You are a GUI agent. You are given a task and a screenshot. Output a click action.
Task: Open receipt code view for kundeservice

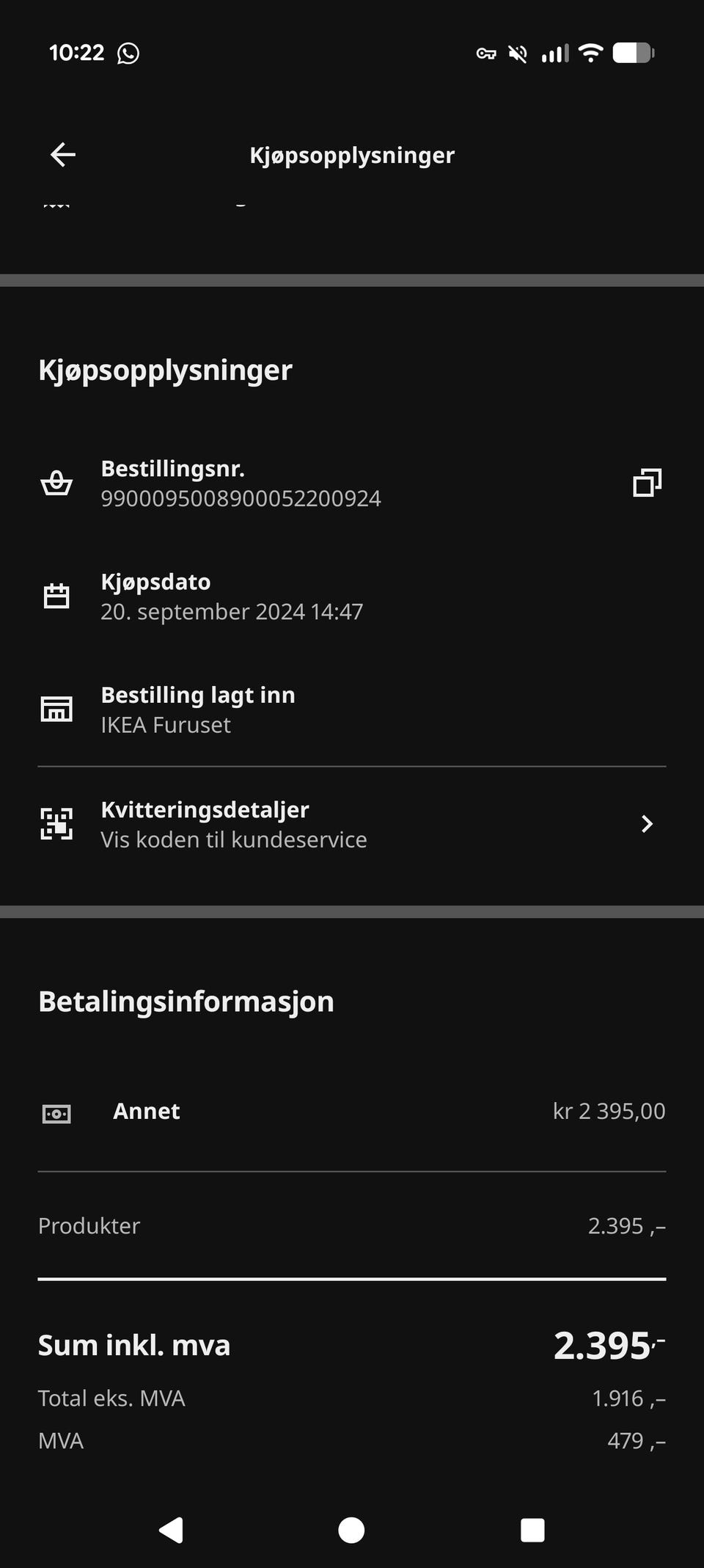234,839
